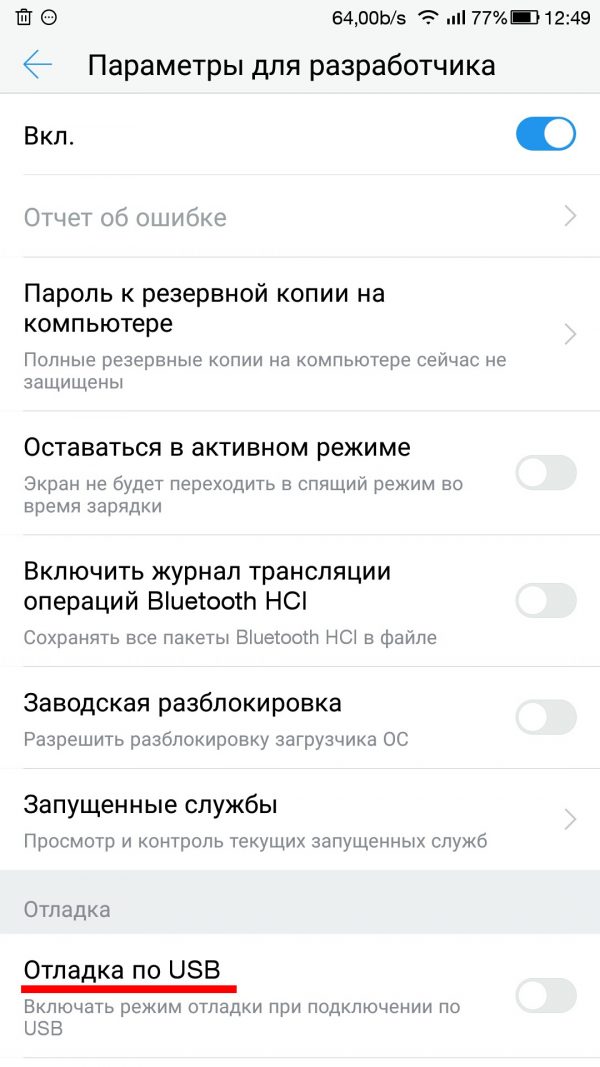Enable Оставаться в активном режиме
This screenshot has height=1067, width=600.
coord(546,472)
